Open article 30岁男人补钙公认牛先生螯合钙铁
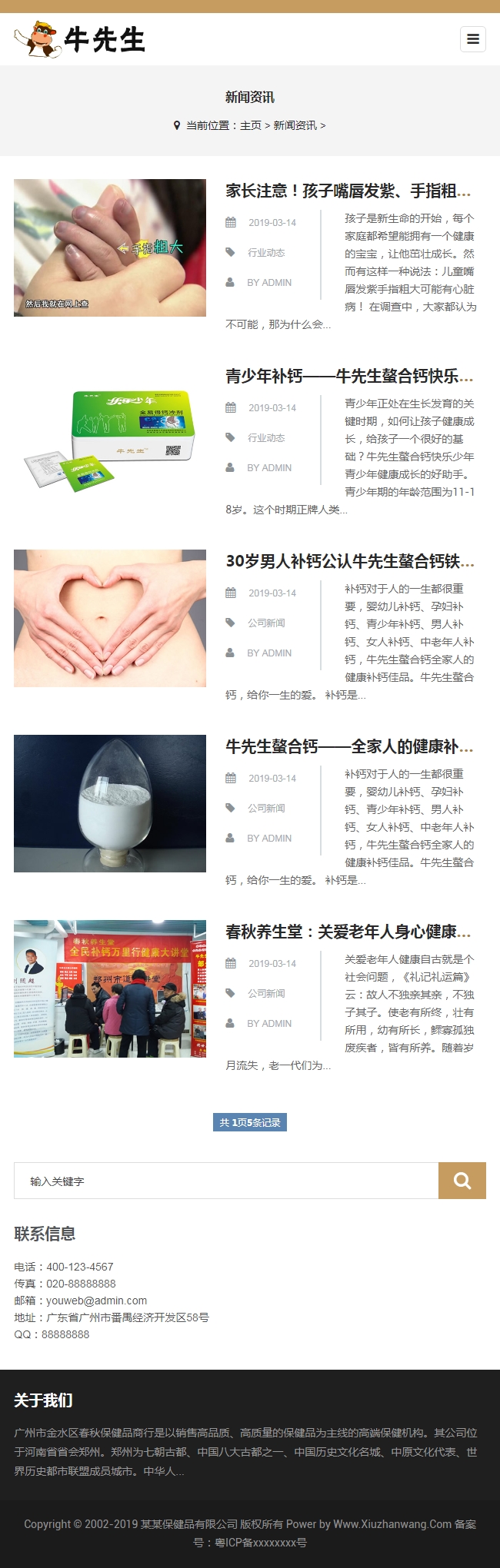 pyautogui.click(x=349, y=561)
